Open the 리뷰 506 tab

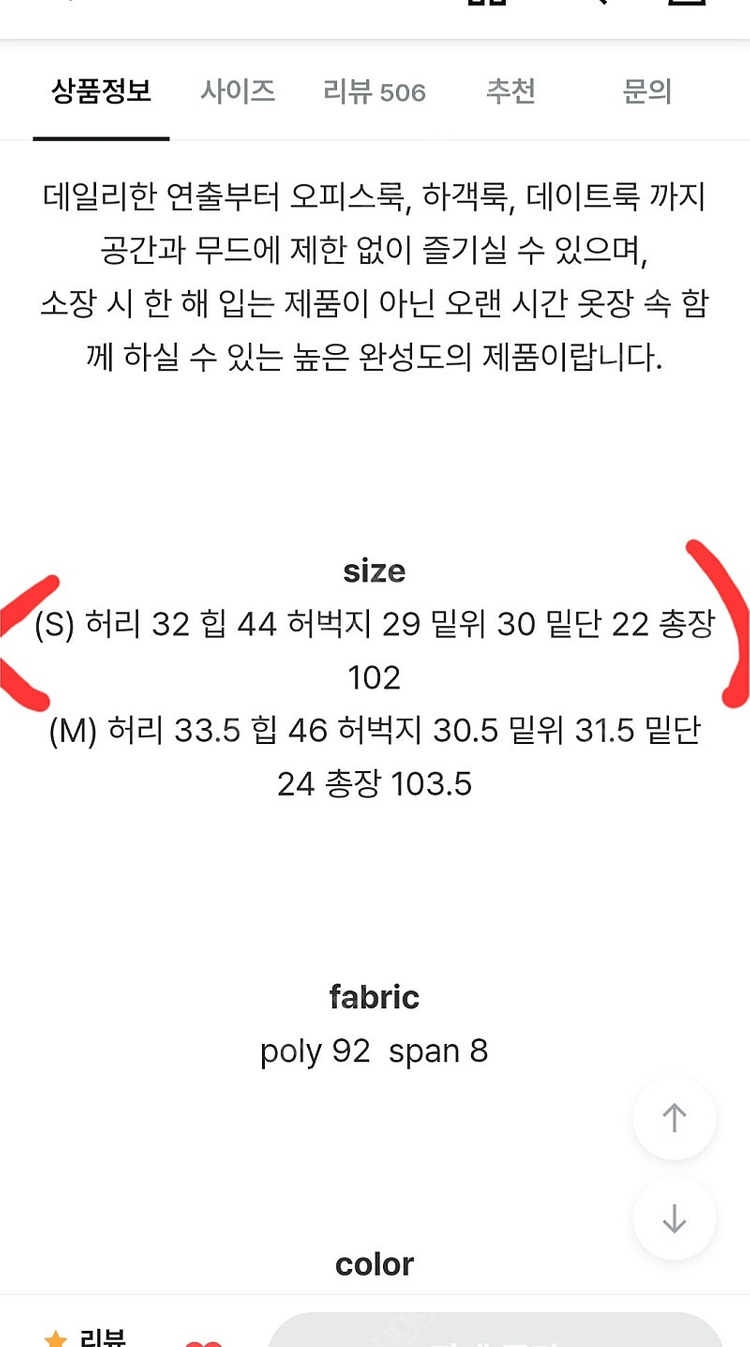click(373, 90)
